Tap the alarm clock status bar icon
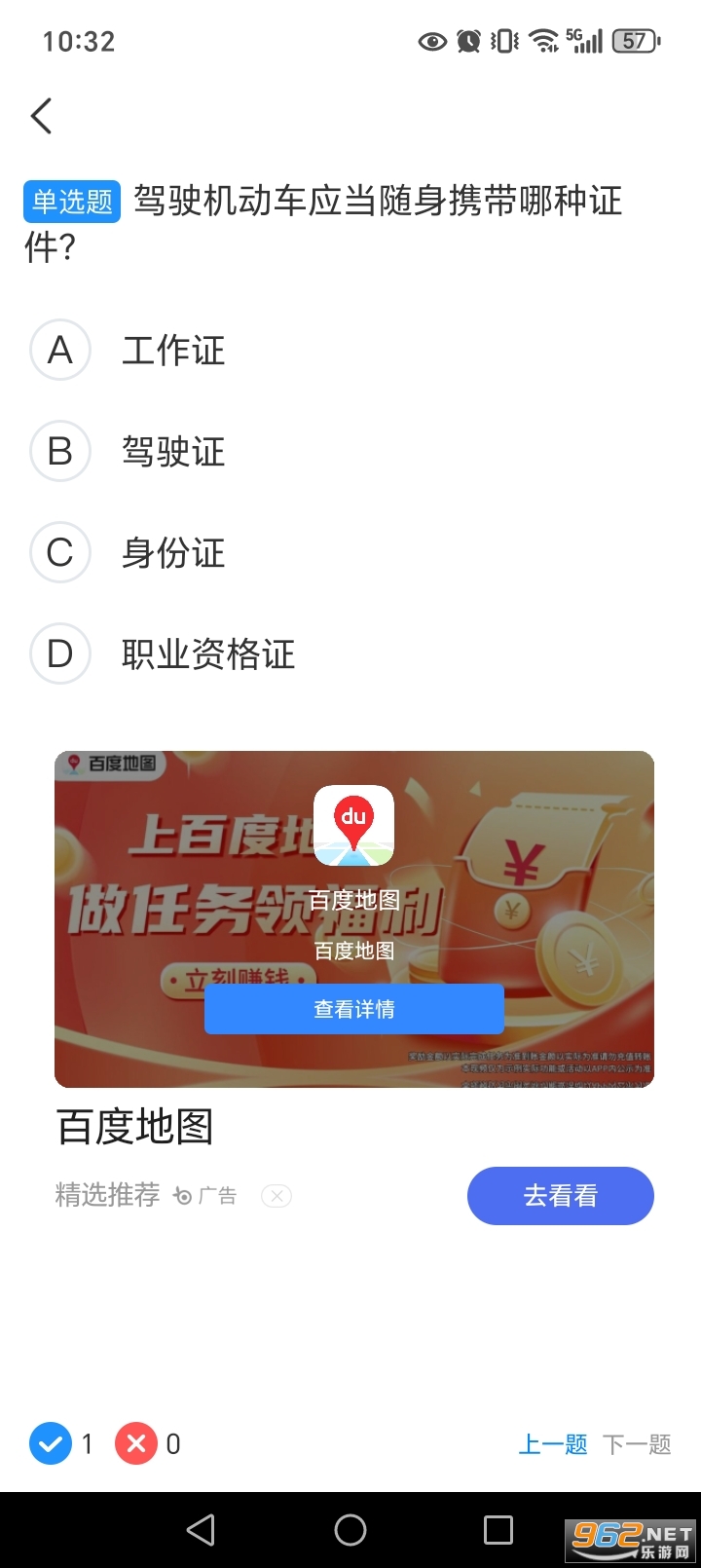Viewport: 701px width, 1568px height. click(x=467, y=41)
